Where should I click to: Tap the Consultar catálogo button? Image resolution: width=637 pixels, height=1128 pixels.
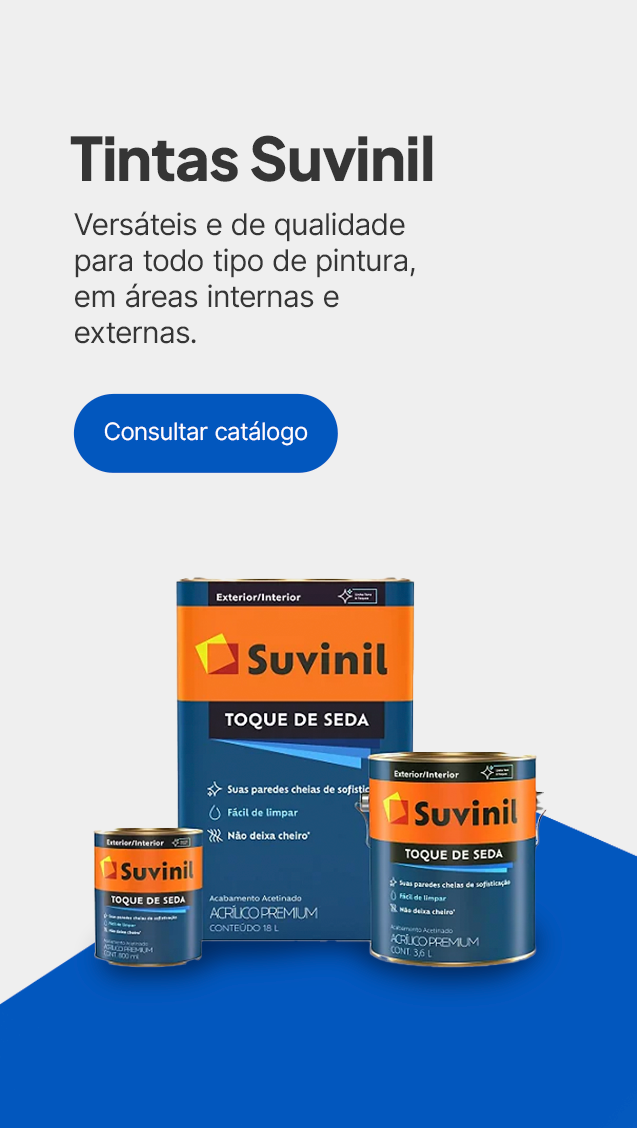pos(205,433)
